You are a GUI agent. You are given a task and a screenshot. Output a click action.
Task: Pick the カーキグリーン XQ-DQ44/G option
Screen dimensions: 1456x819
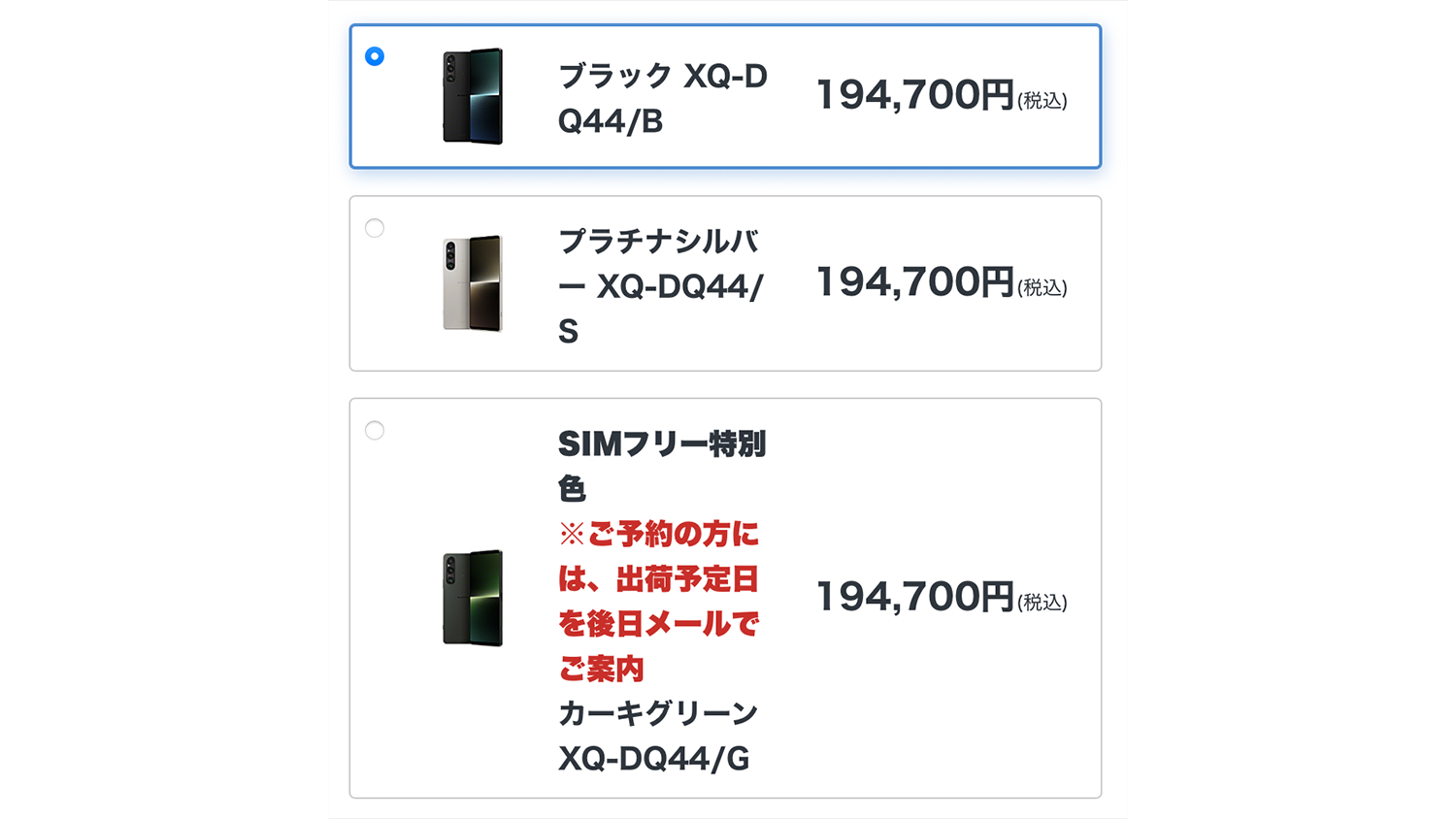tap(375, 430)
